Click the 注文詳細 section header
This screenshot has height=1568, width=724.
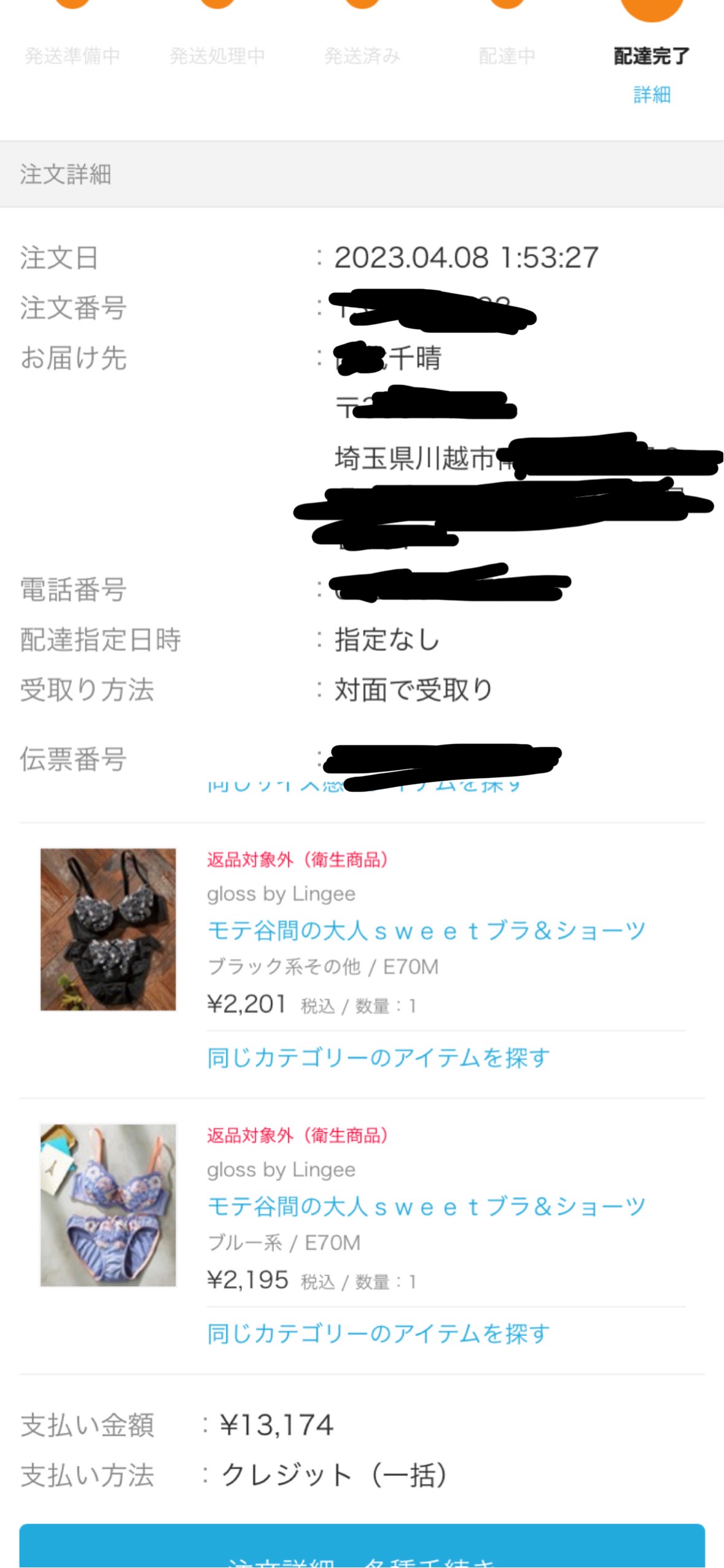tap(66, 174)
